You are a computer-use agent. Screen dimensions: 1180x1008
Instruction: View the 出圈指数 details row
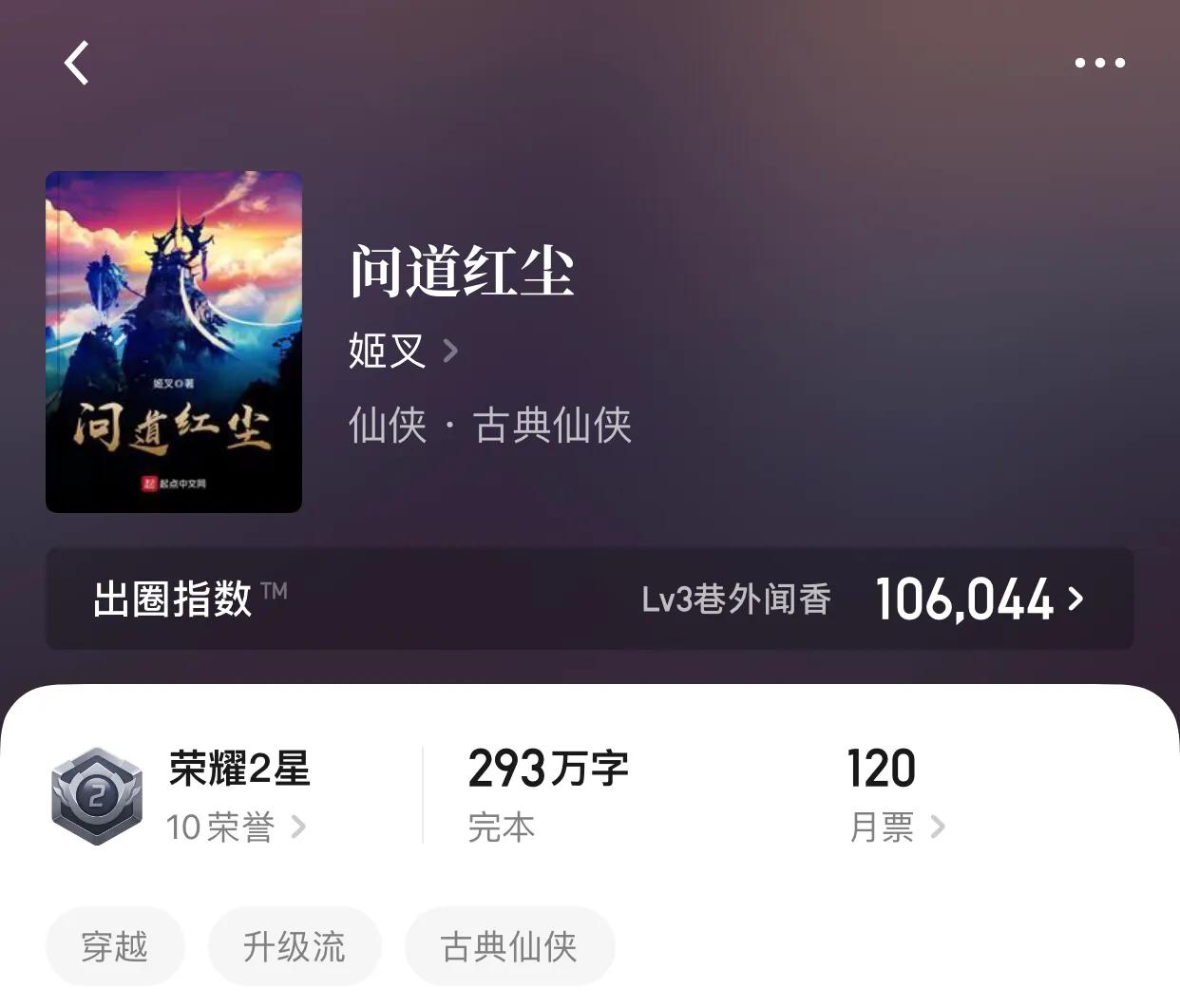pos(589,599)
